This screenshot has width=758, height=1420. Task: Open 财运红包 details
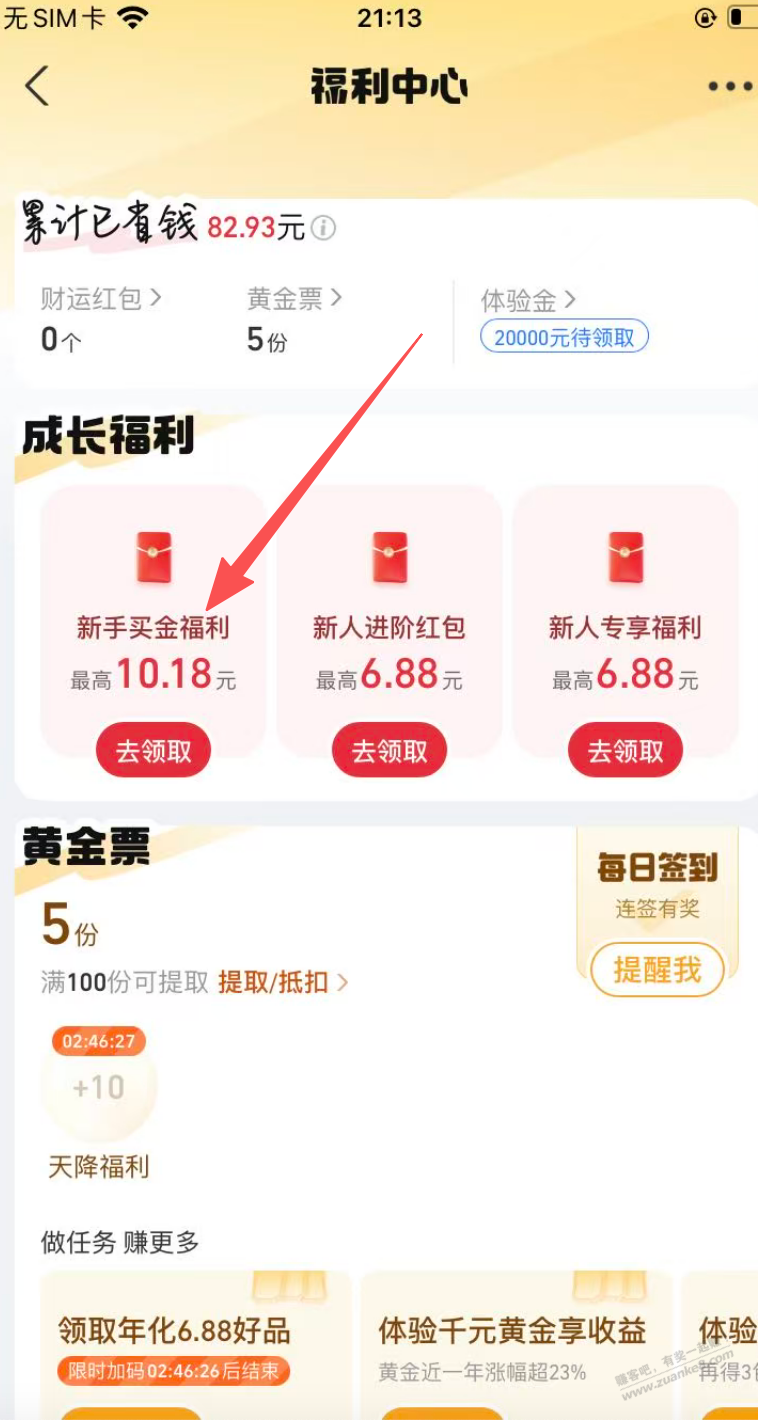(100, 298)
